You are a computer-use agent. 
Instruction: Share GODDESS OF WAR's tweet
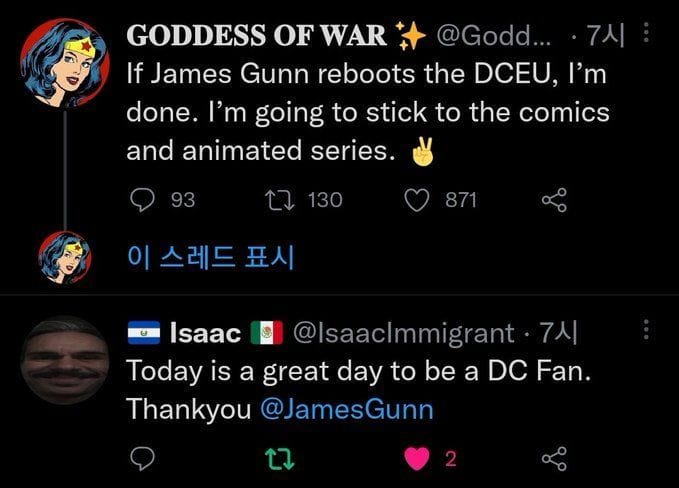point(553,200)
